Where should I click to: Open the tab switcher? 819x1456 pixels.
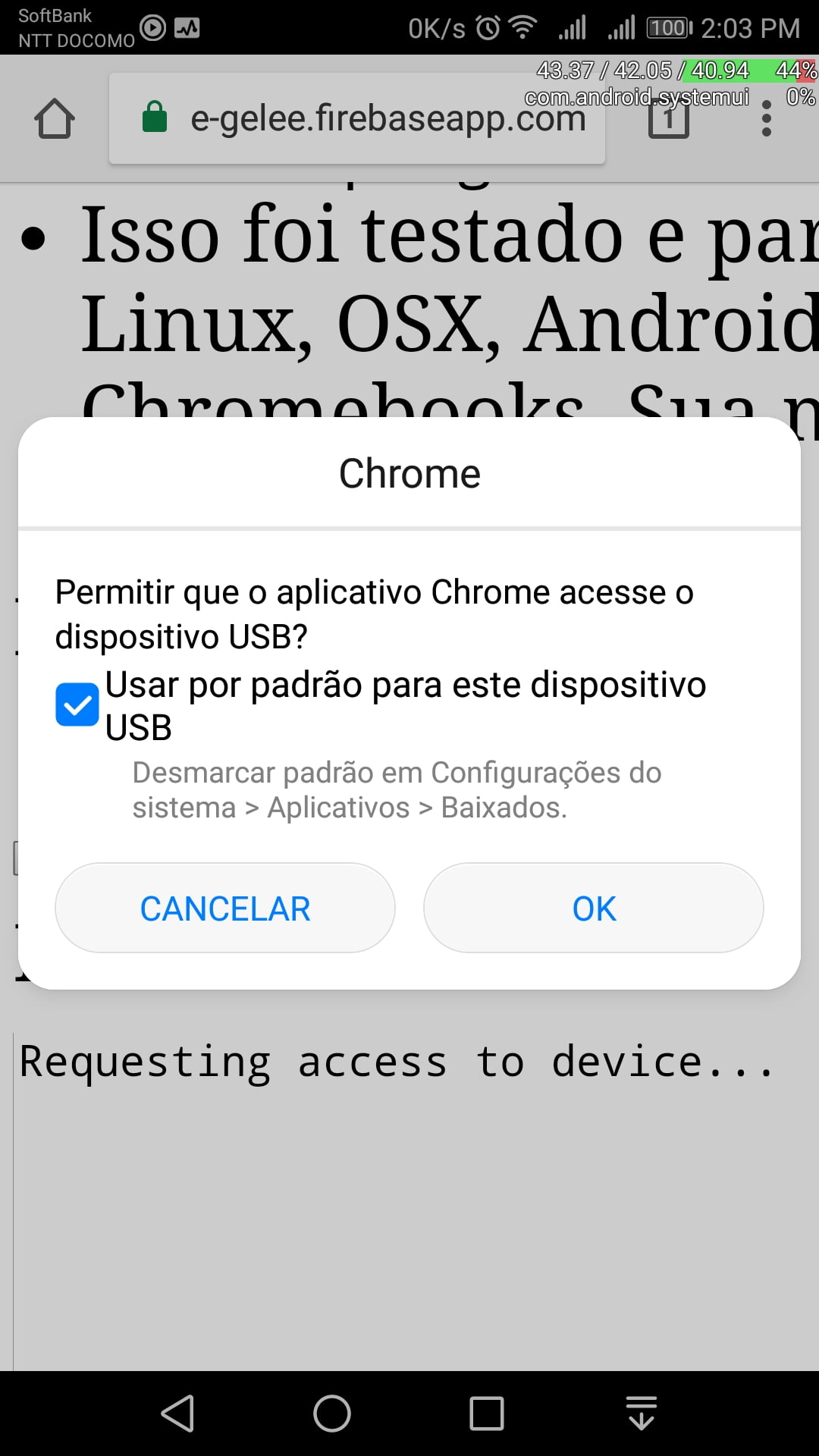coord(669,119)
